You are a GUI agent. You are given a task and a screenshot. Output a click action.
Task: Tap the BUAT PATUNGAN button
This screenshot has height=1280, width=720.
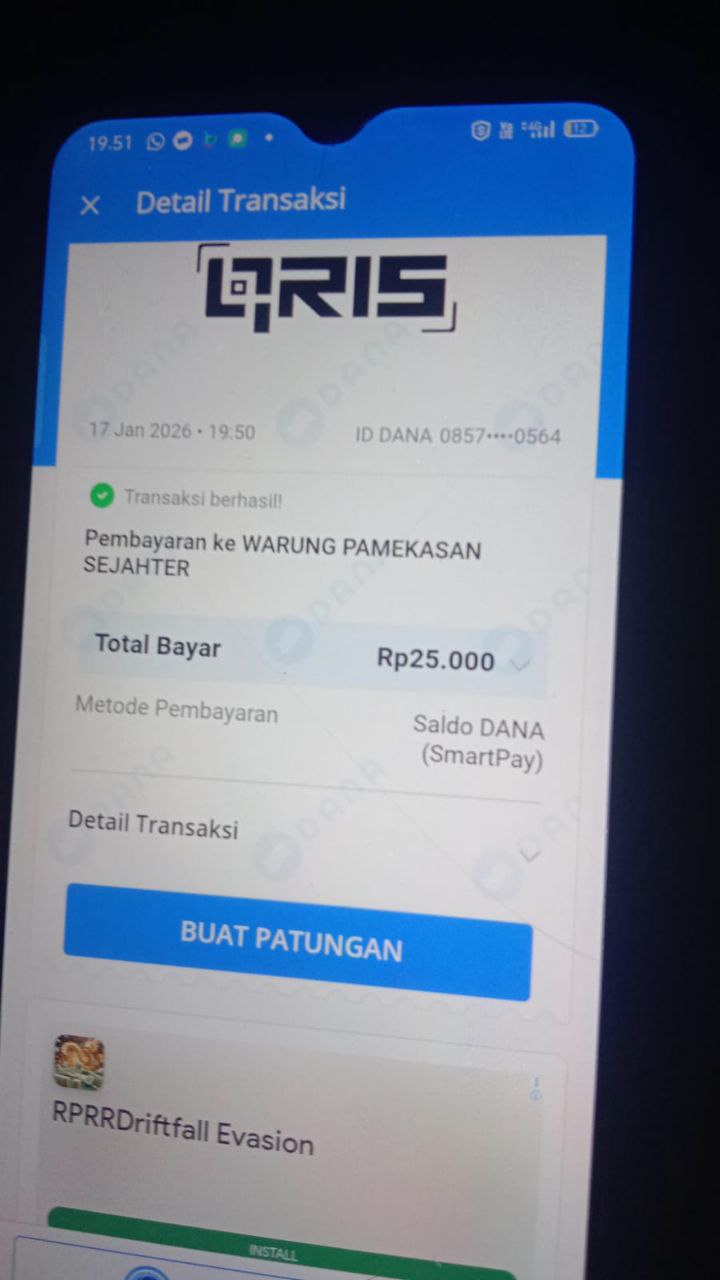(297, 941)
